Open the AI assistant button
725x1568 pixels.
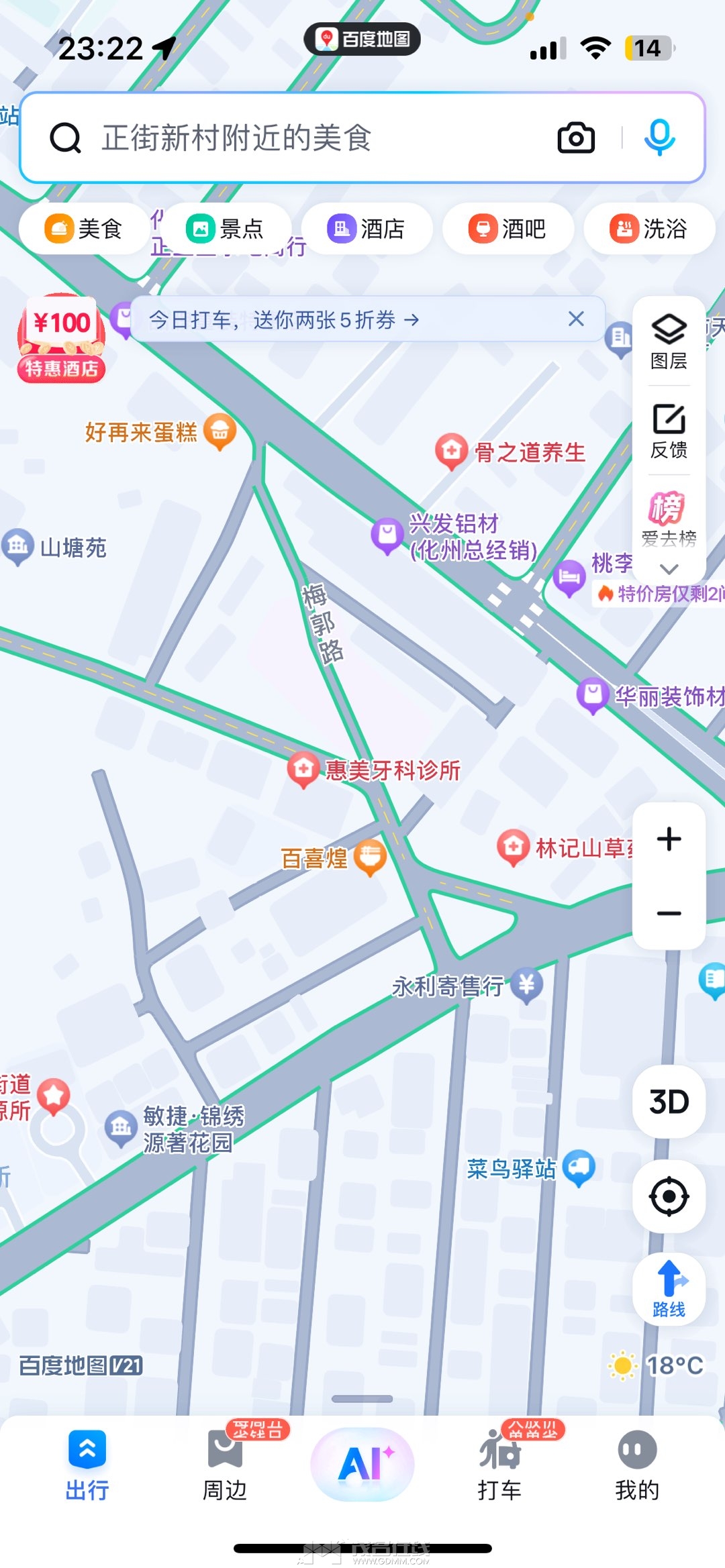click(x=362, y=1464)
